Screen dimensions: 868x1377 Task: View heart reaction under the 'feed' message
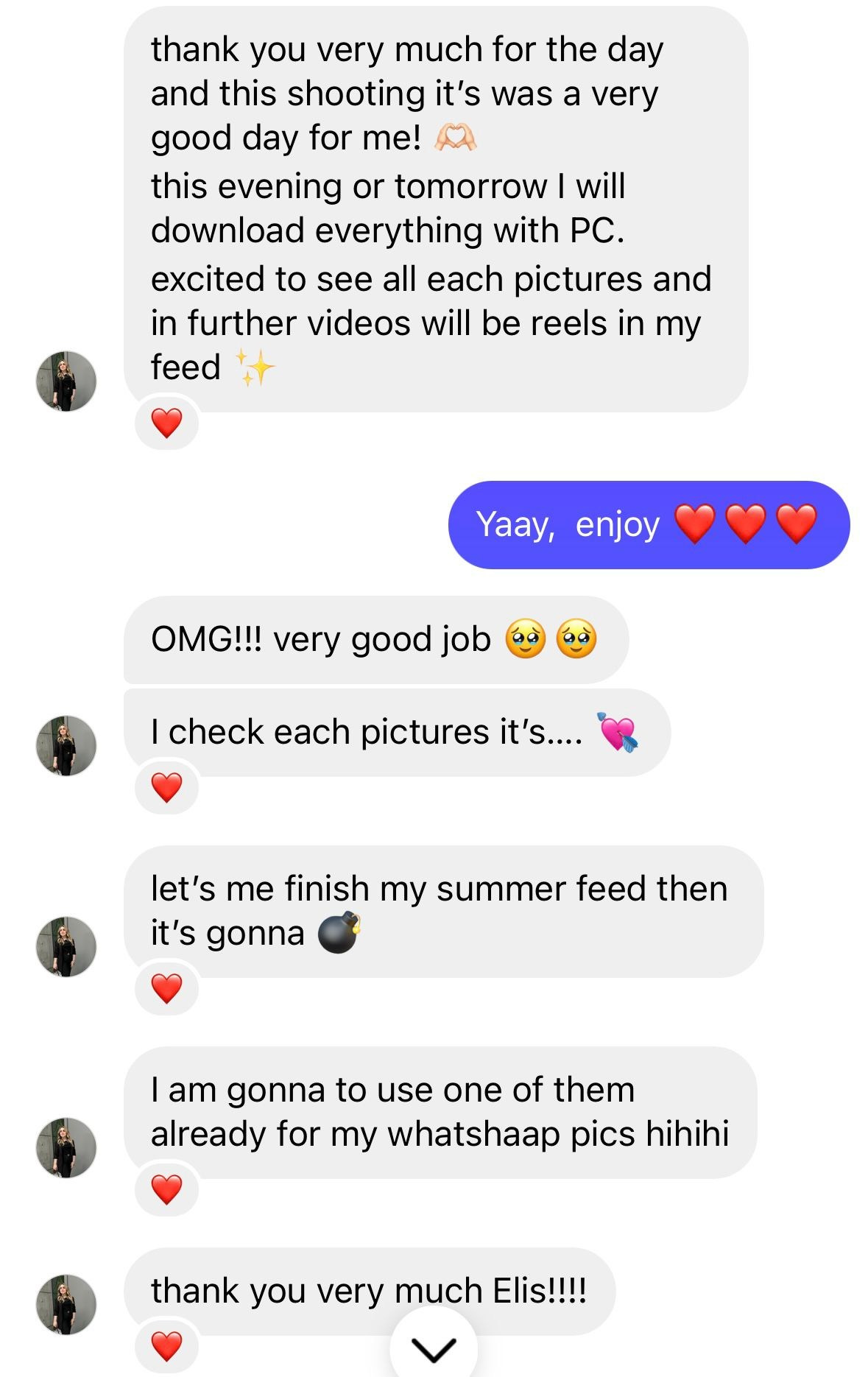166,423
